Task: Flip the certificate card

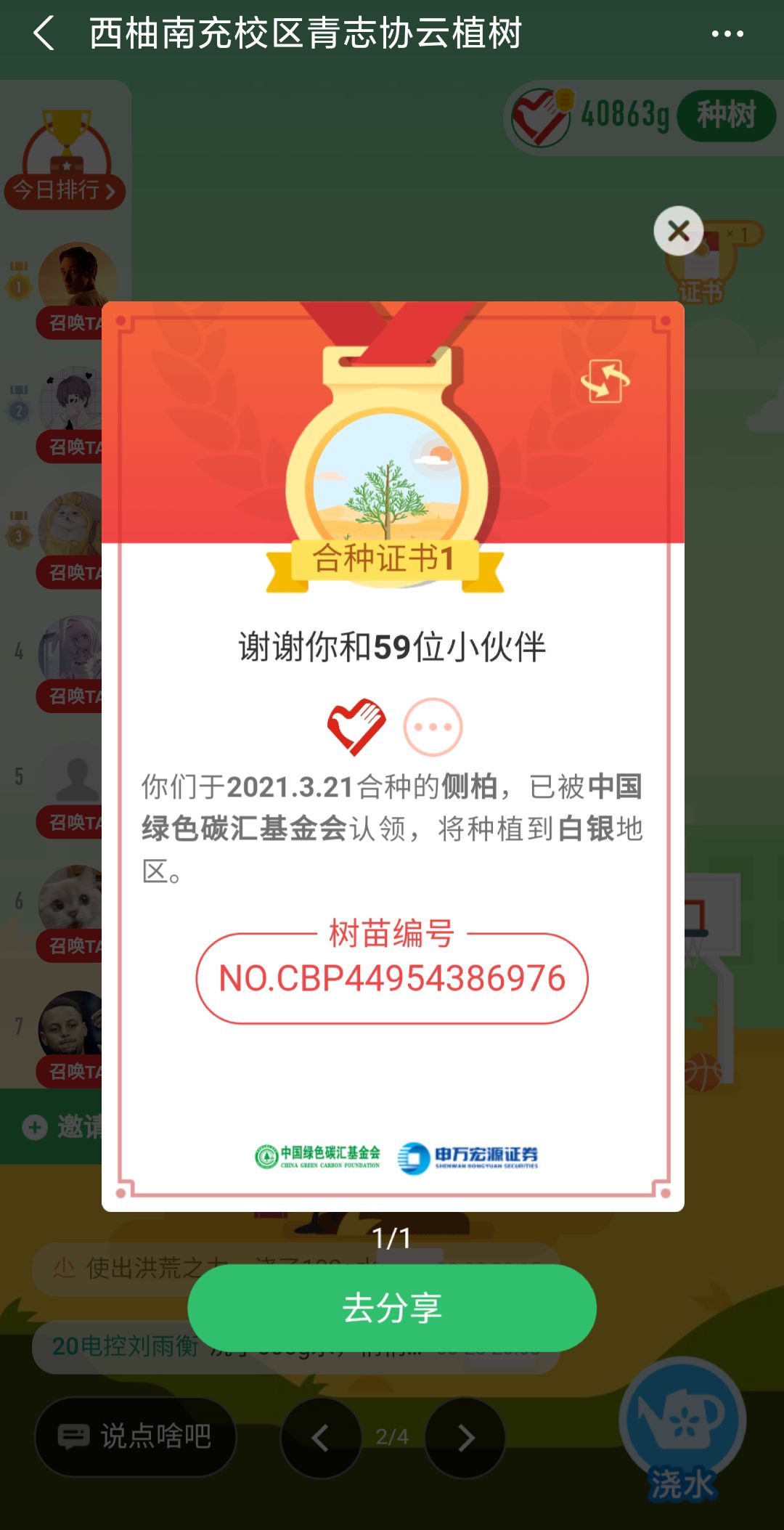Action: pos(605,381)
